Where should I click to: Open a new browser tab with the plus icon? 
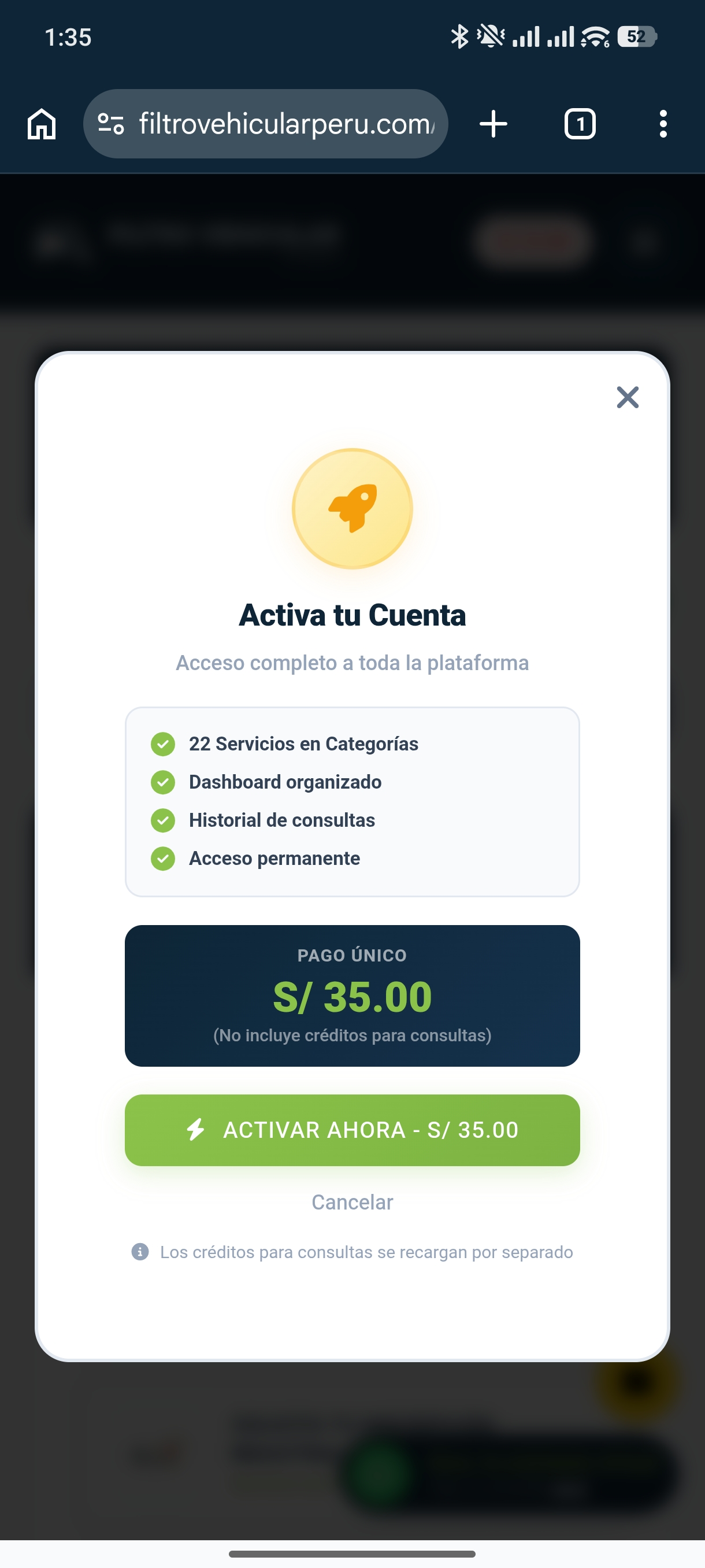[x=493, y=124]
